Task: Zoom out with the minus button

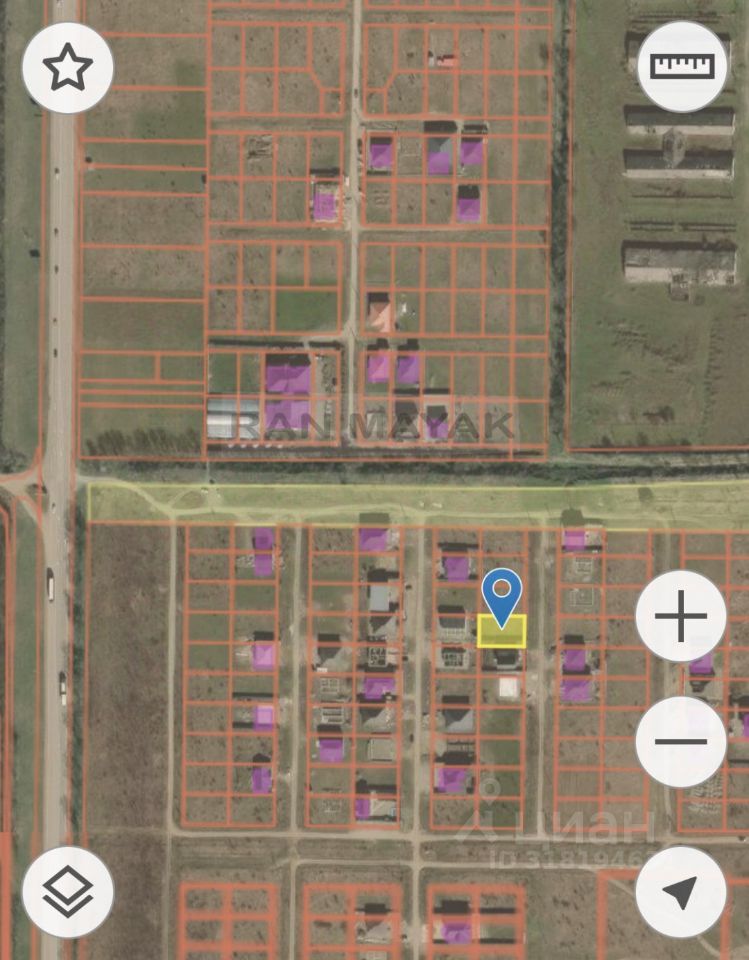Action: click(x=681, y=742)
